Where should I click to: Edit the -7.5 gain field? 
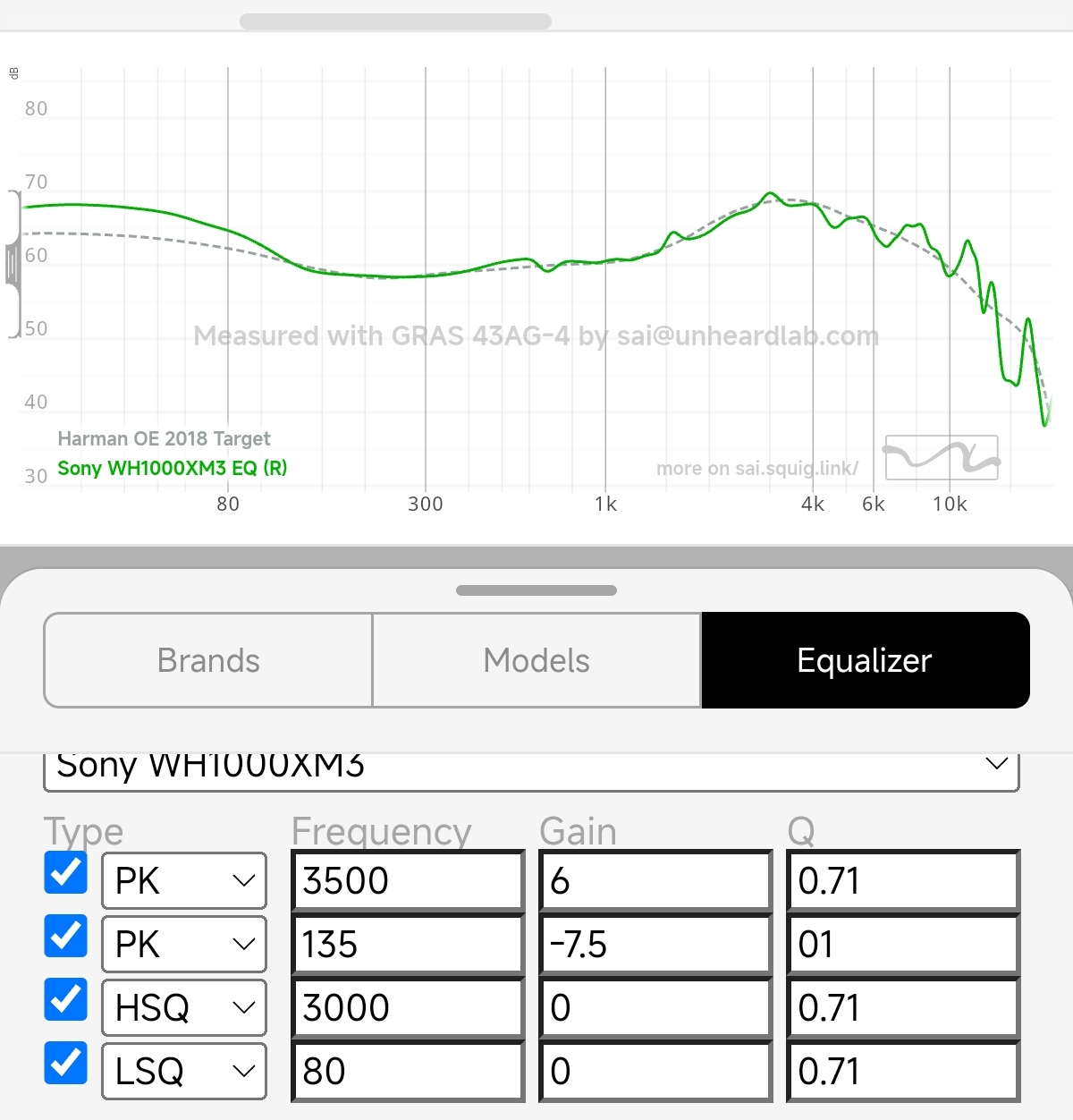click(x=655, y=945)
